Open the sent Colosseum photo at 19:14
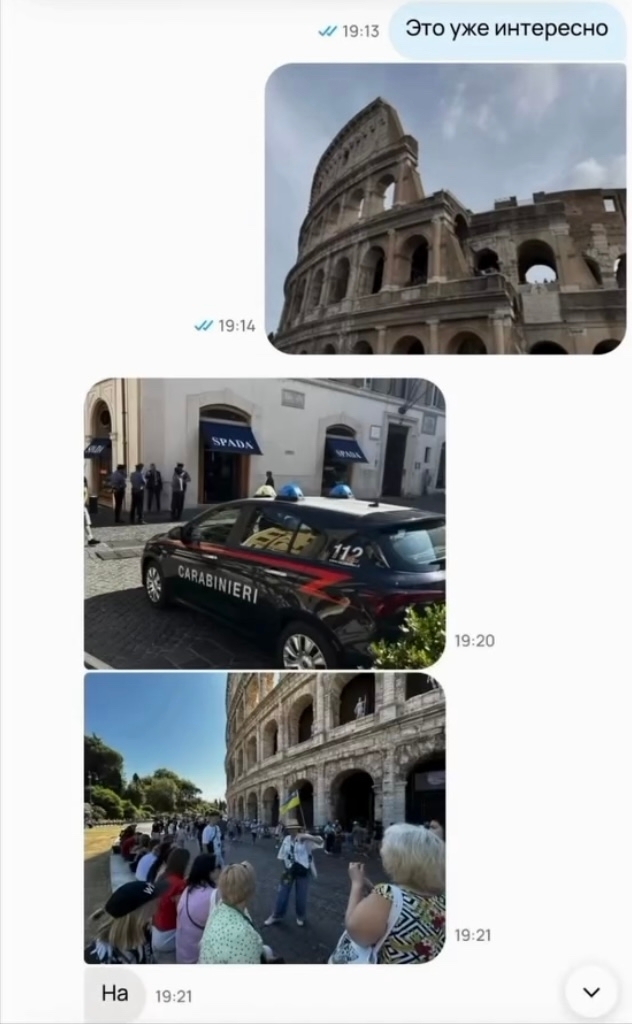The image size is (632, 1024). click(x=445, y=209)
